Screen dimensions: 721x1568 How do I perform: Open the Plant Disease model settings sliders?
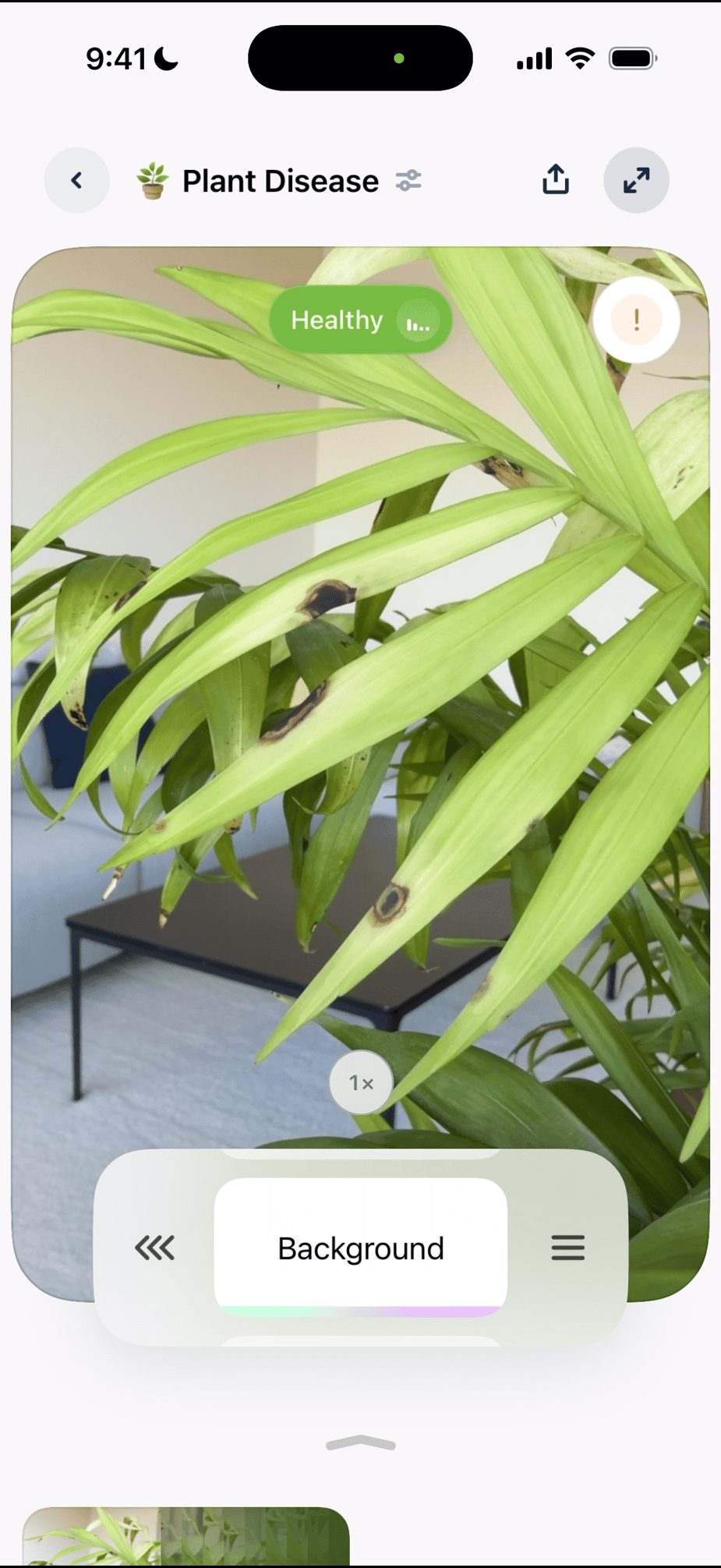point(408,181)
